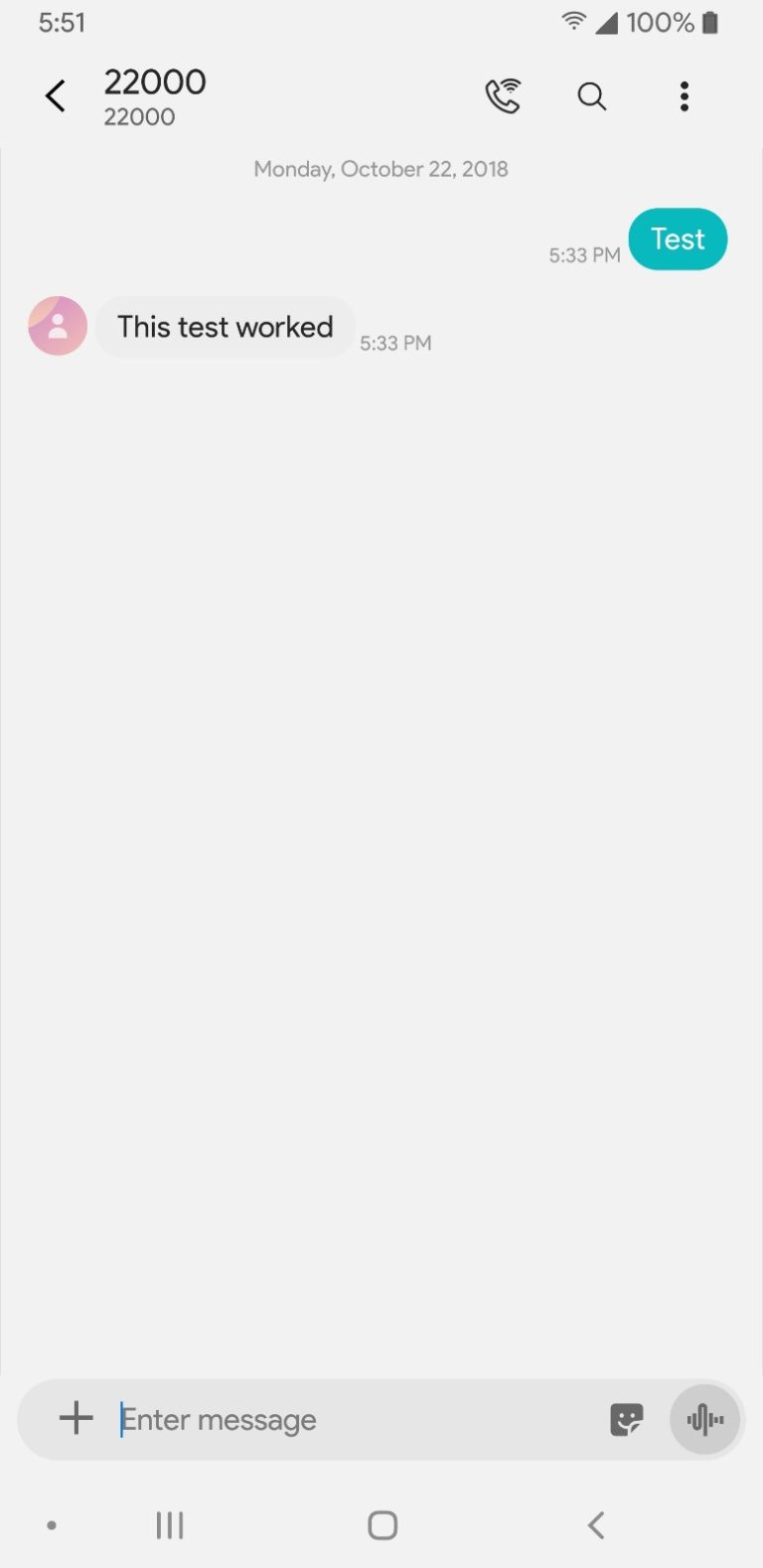This screenshot has height=1568, width=763.
Task: Open the three-dot overflow menu
Action: [684, 96]
